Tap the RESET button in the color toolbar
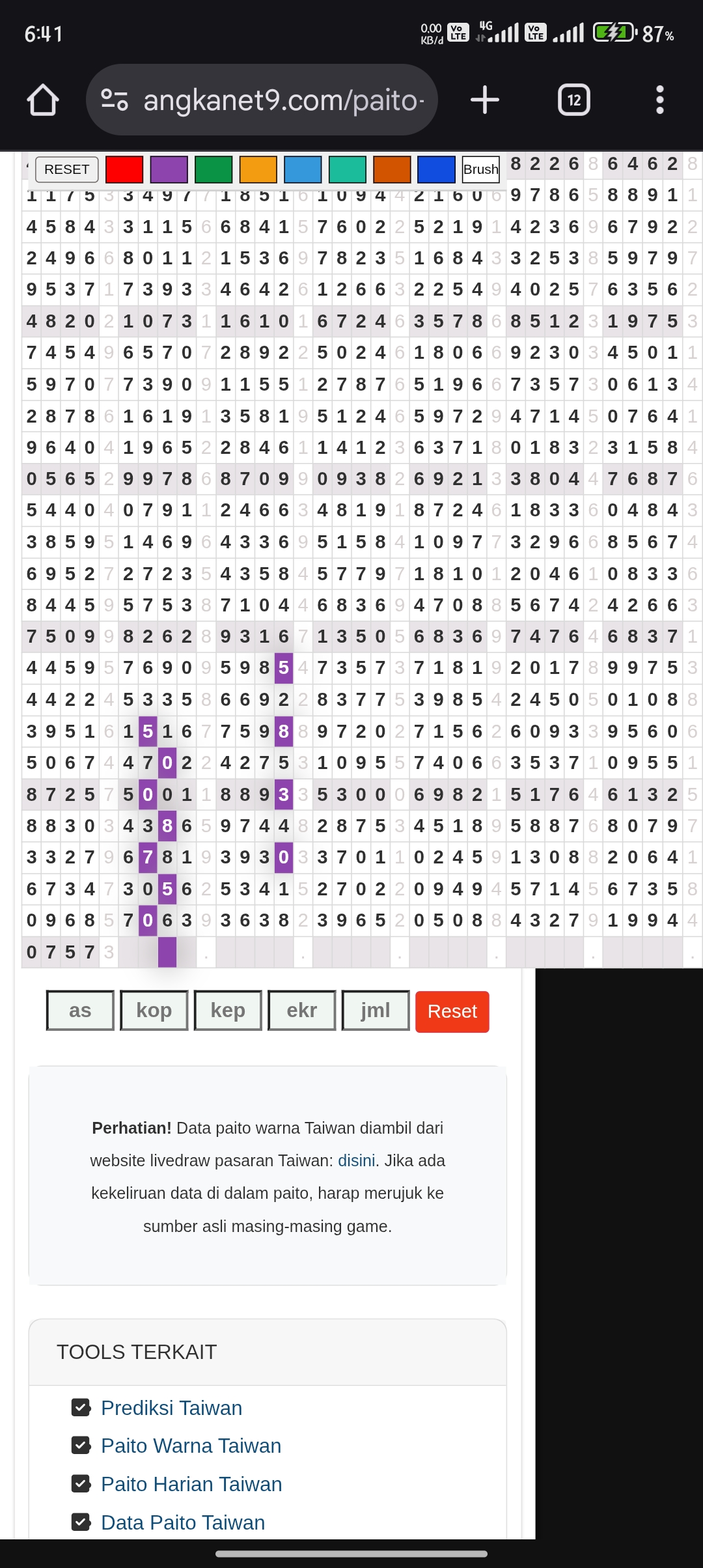 (x=66, y=169)
